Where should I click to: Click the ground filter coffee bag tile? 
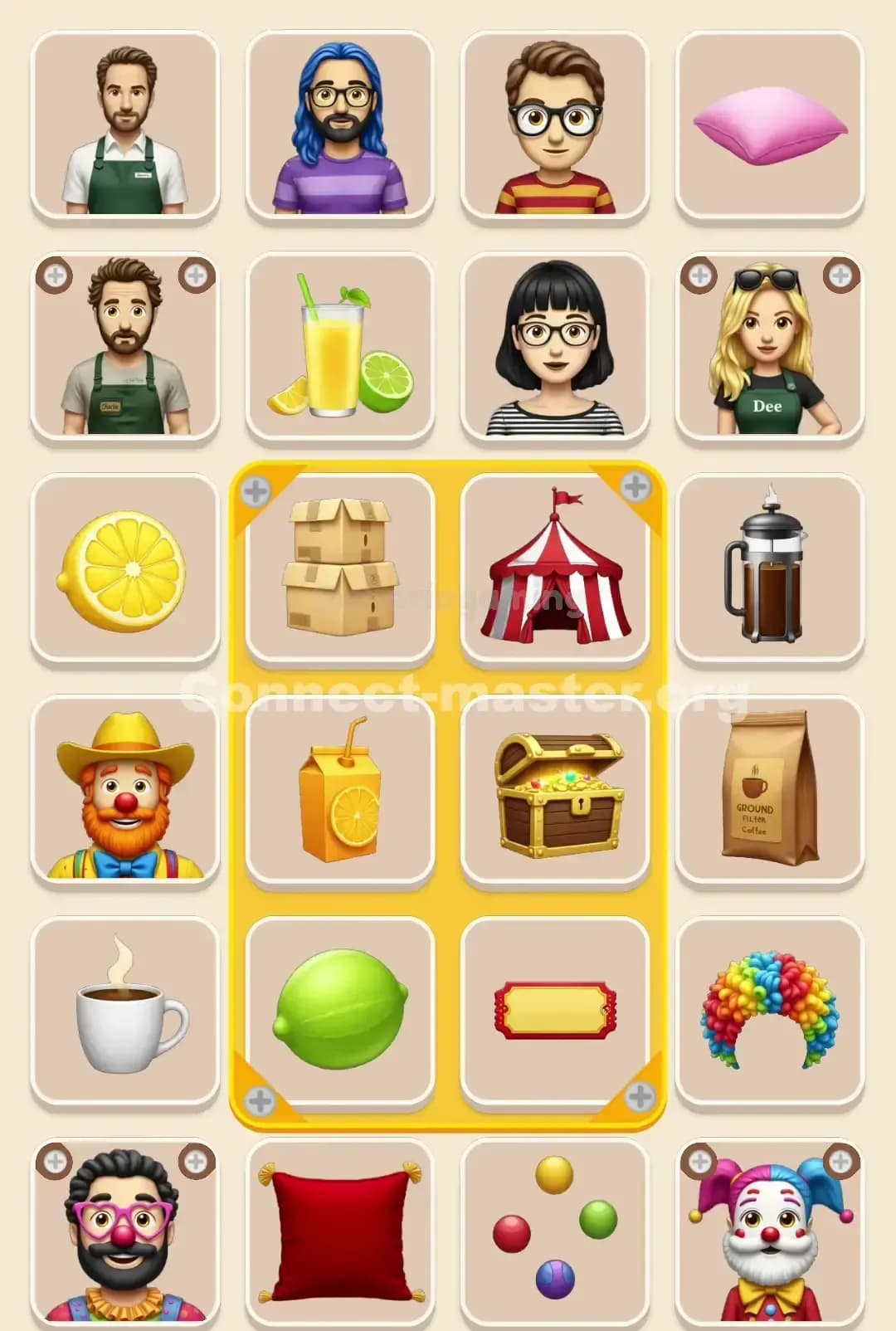point(771,792)
